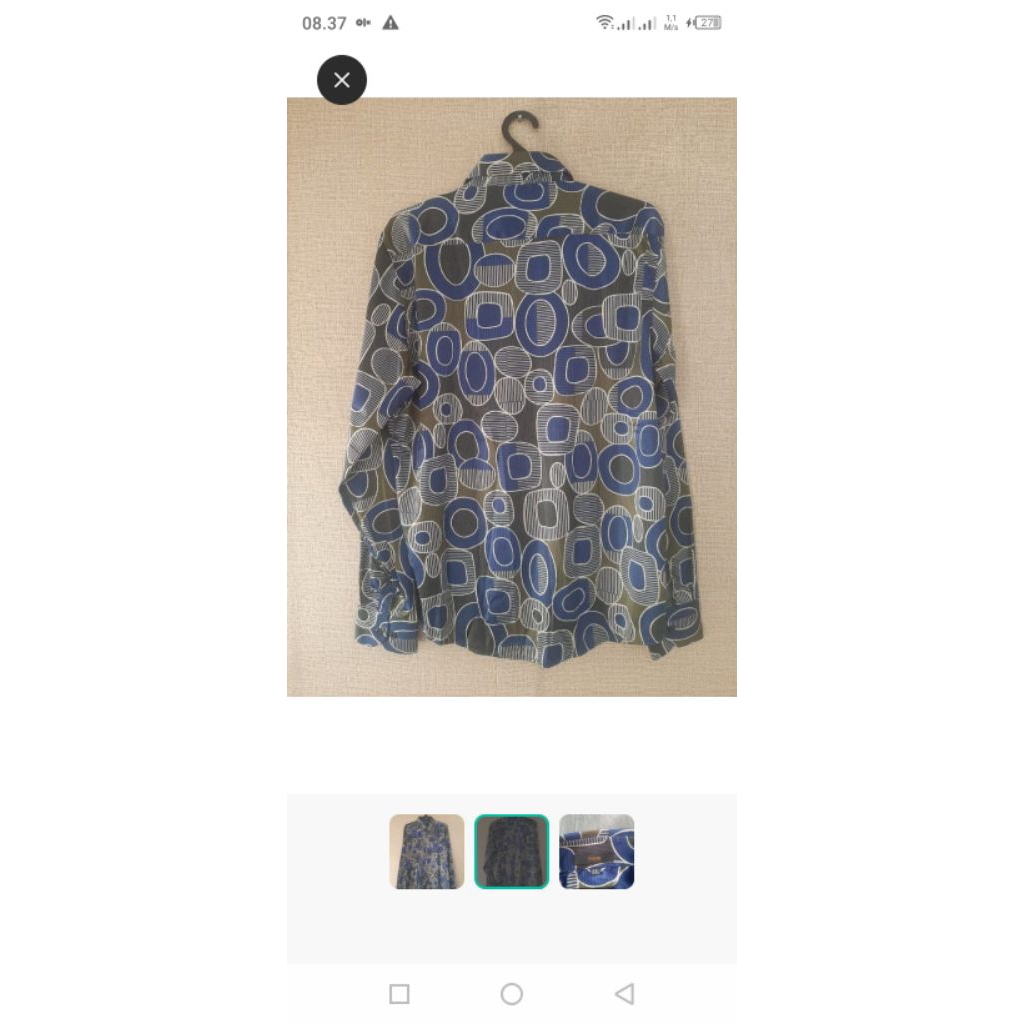This screenshot has height=1024, width=1024.
Task: Go to the home screen
Action: point(512,994)
